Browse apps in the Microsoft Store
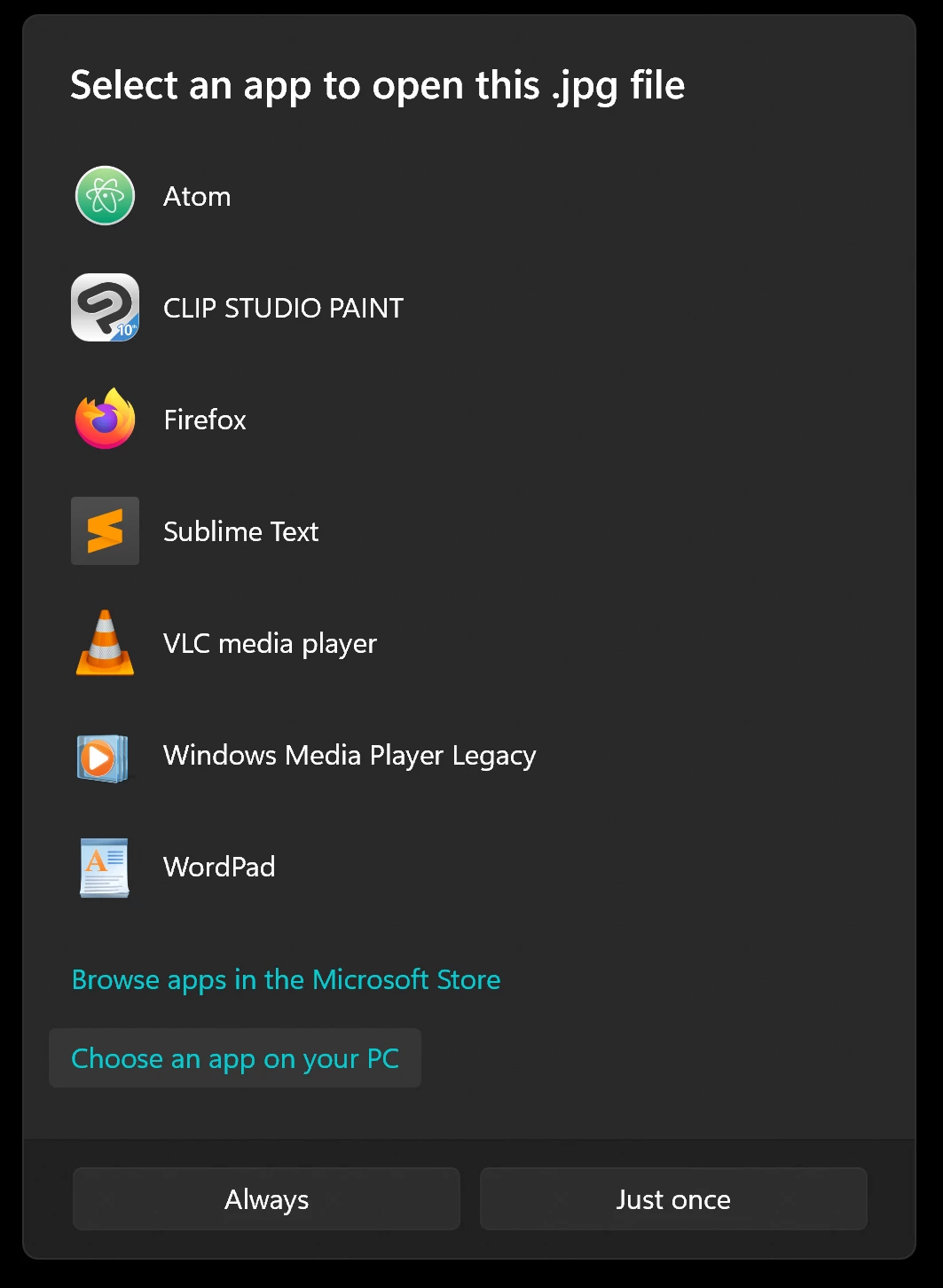 click(286, 979)
